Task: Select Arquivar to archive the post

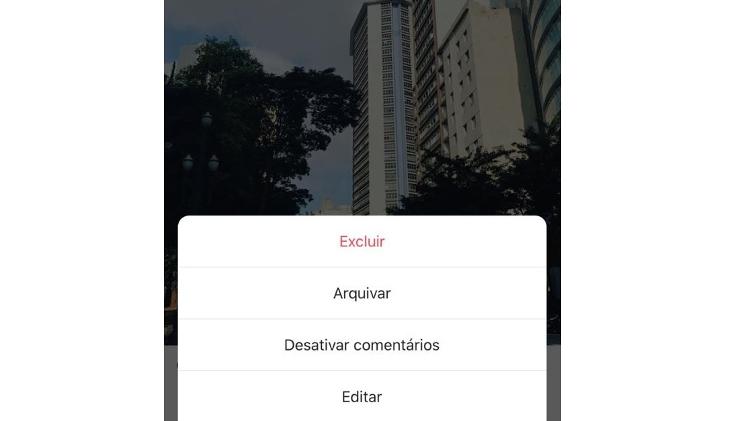Action: click(362, 294)
